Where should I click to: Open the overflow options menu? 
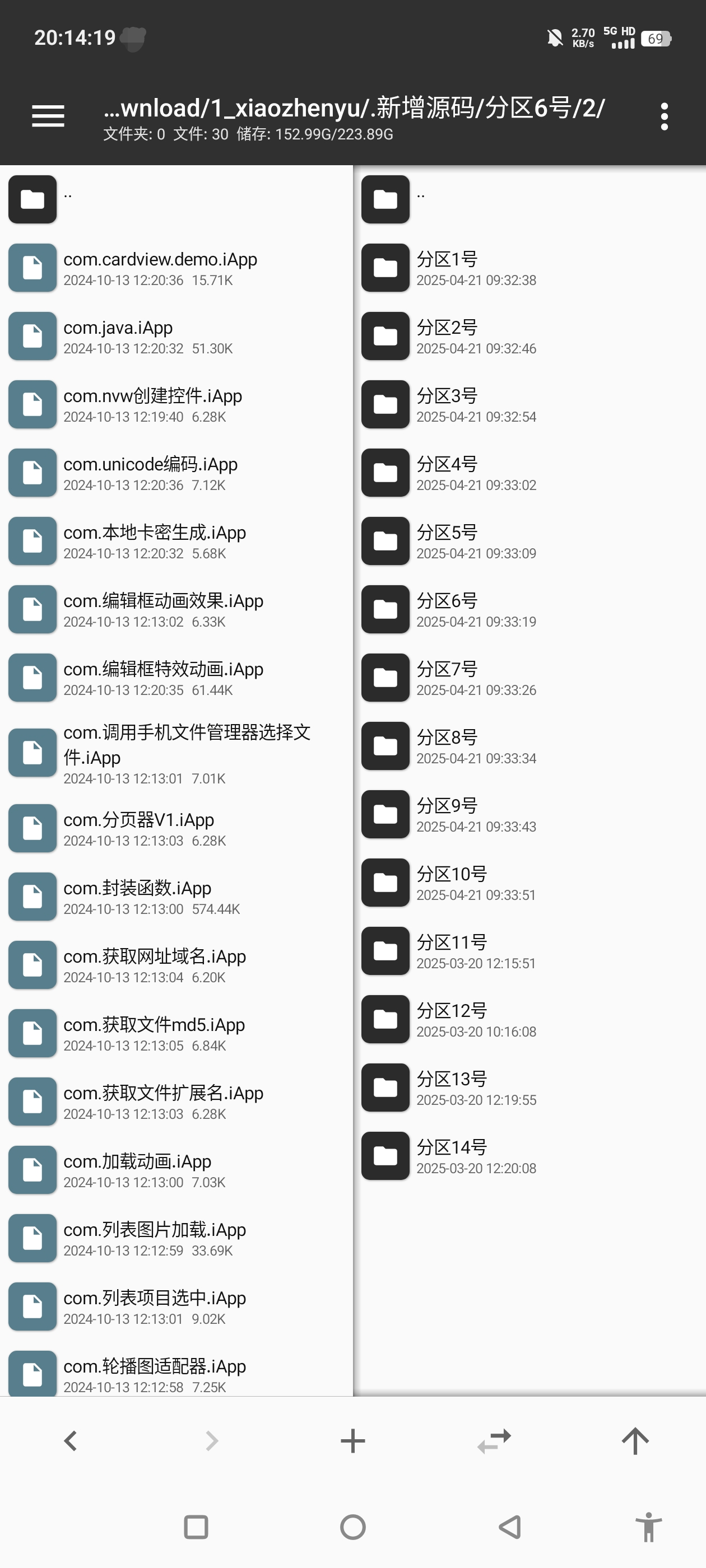tap(664, 116)
